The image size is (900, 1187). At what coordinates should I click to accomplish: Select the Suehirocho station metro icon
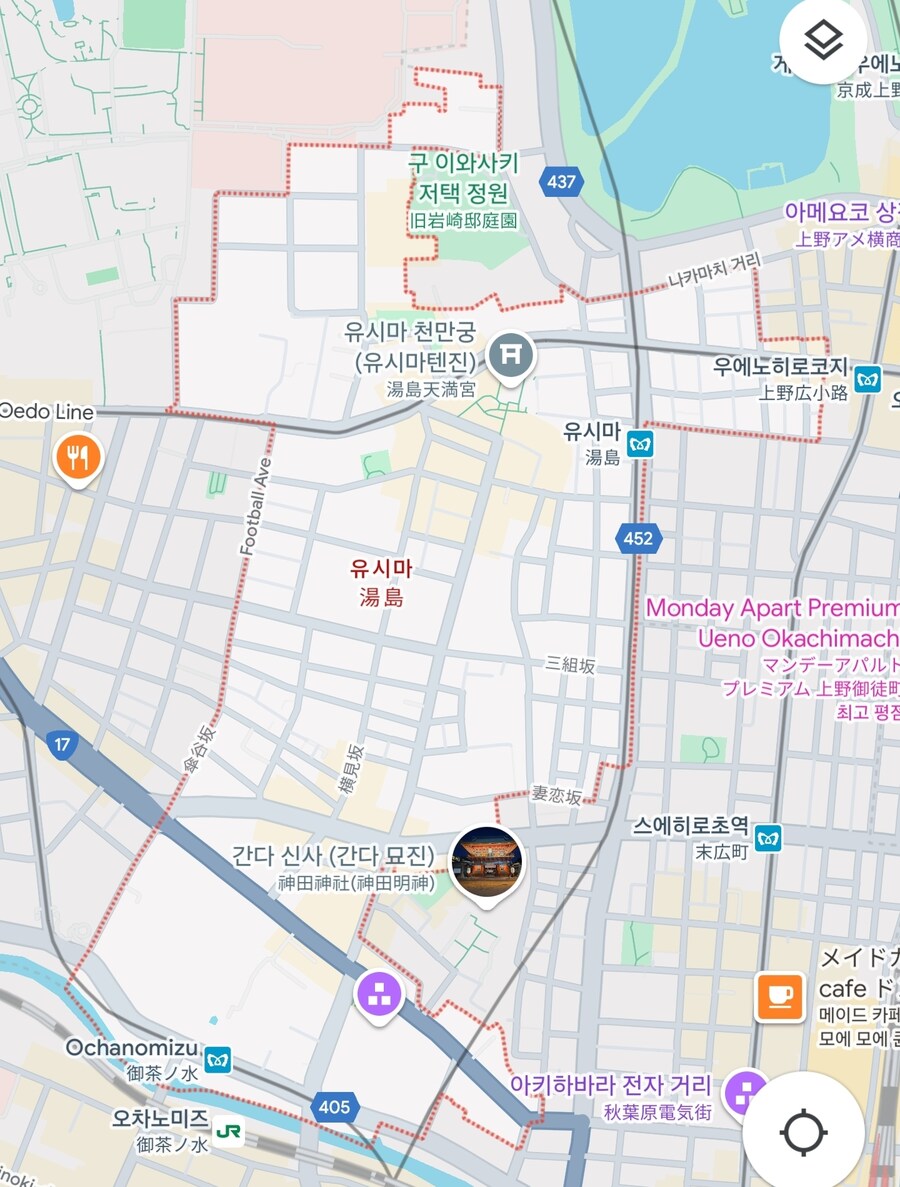[768, 839]
